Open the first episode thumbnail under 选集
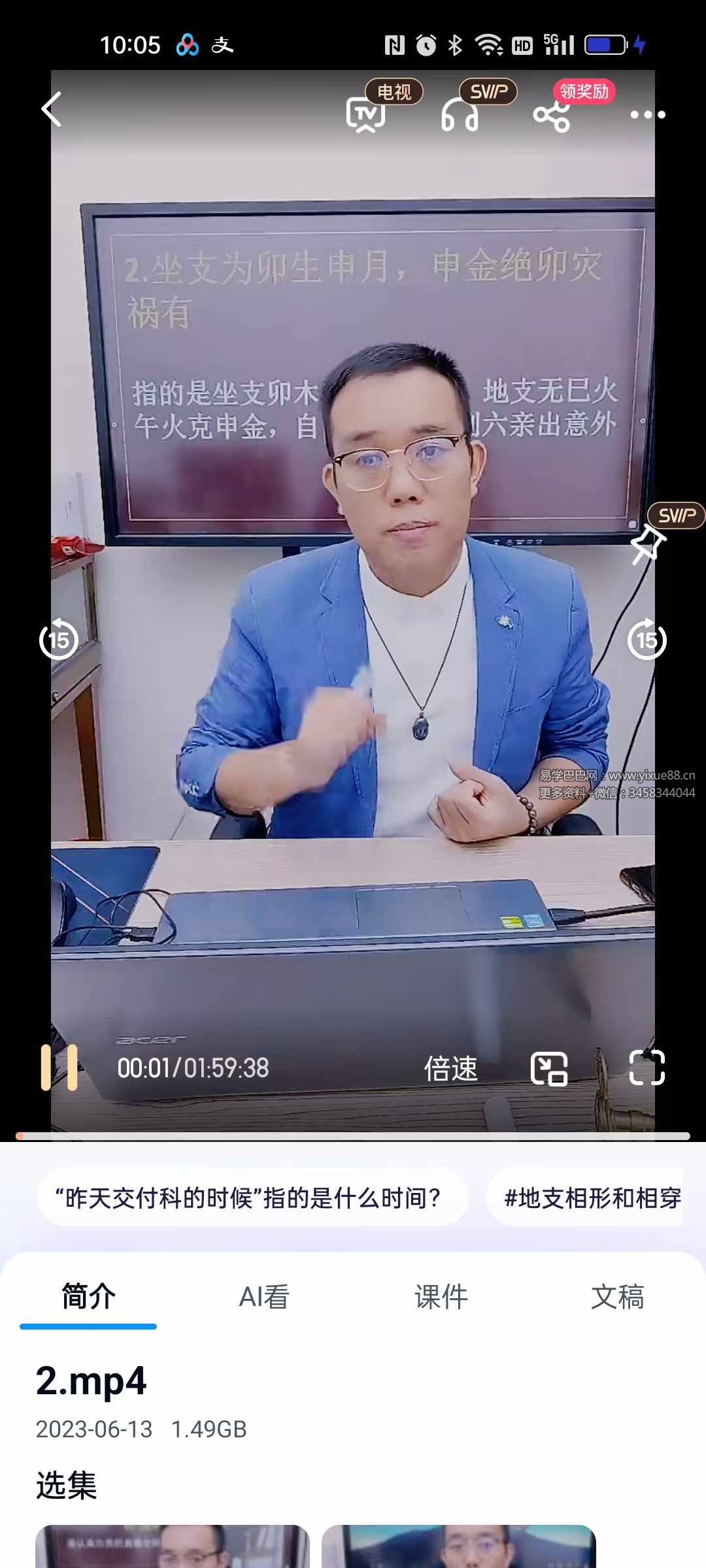The image size is (706, 1568). (174, 1548)
